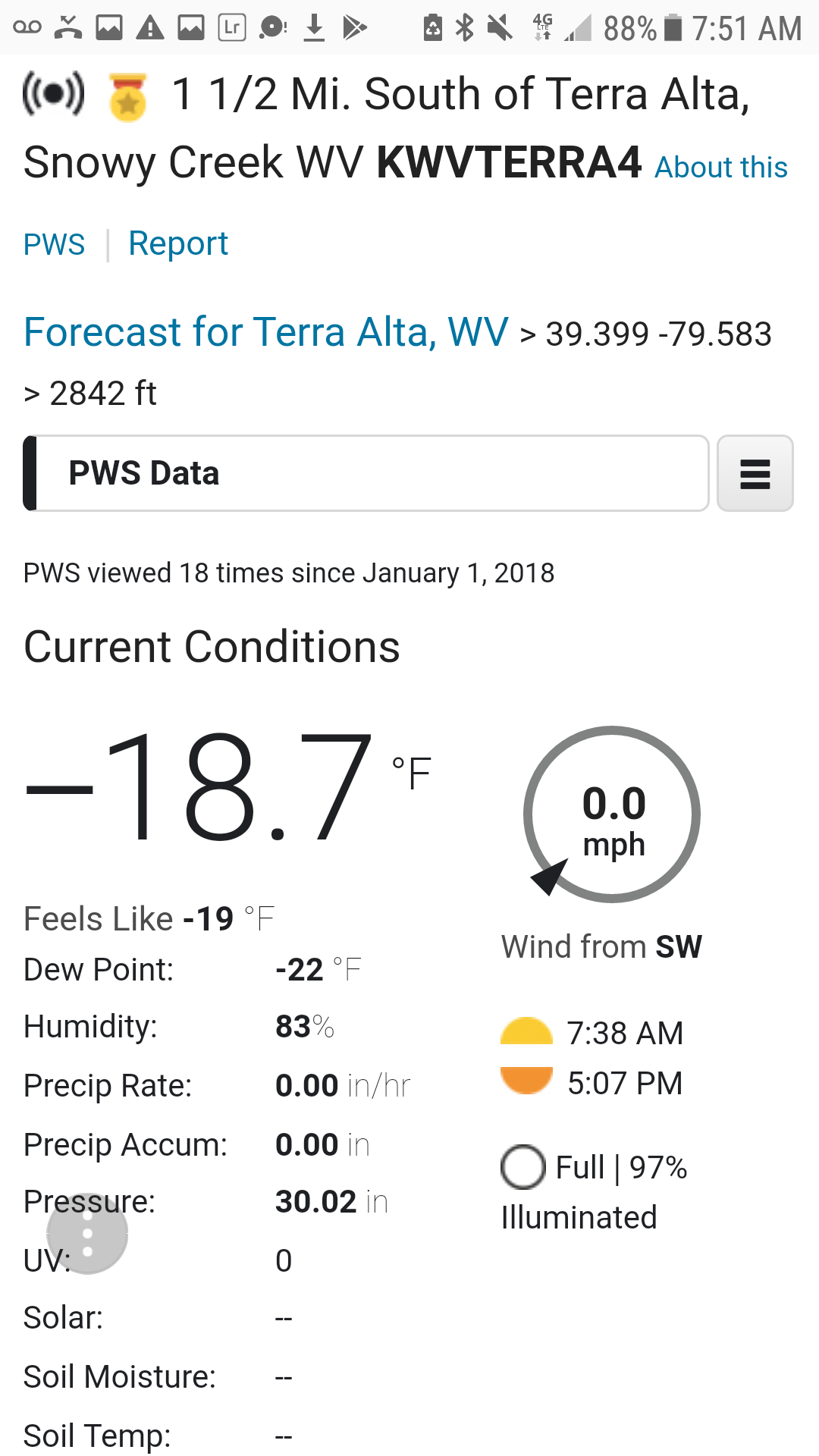
Task: Open Forecast for Terra Alta, WV
Action: (x=265, y=332)
